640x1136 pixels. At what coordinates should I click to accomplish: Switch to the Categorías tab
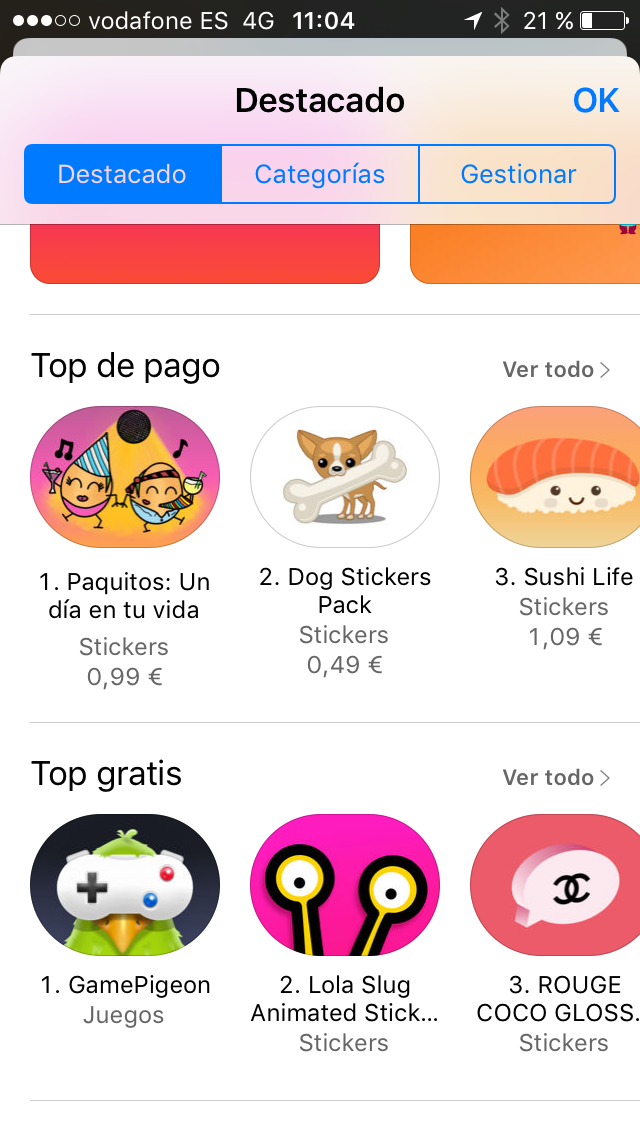pos(320,174)
